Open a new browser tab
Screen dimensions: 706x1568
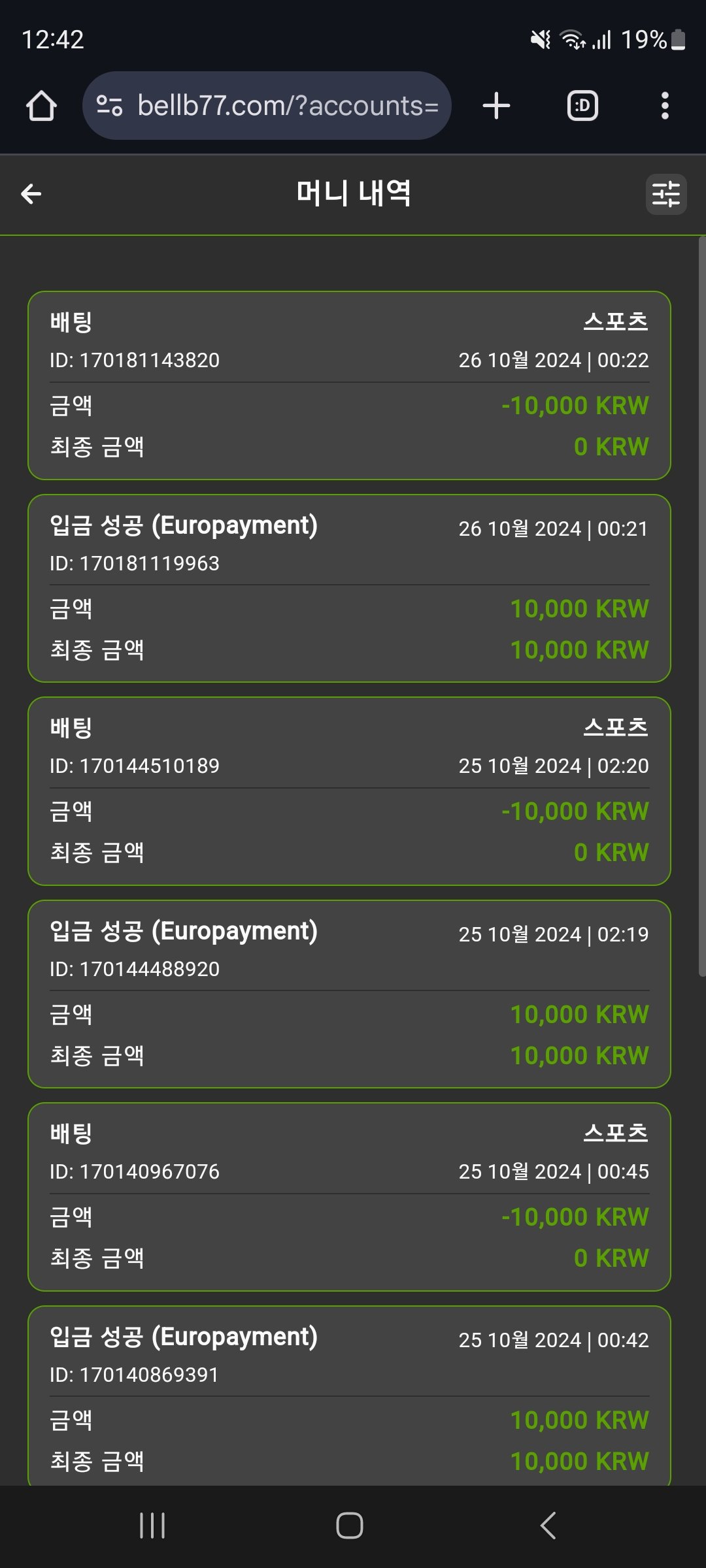click(x=496, y=106)
